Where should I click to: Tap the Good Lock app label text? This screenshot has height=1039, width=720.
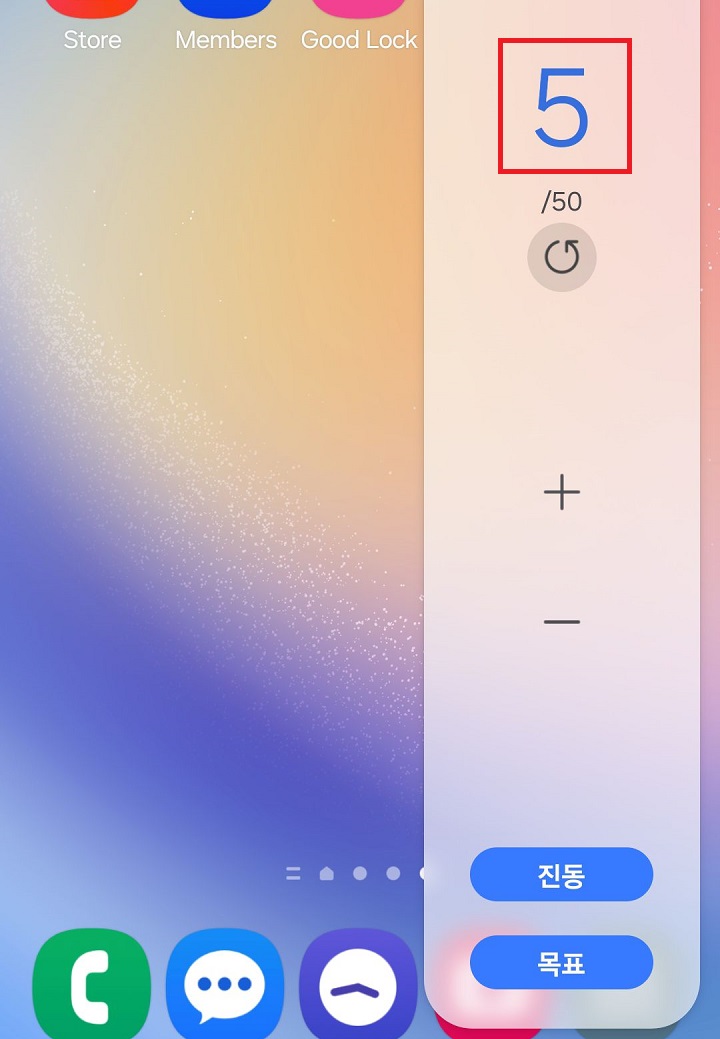(359, 40)
